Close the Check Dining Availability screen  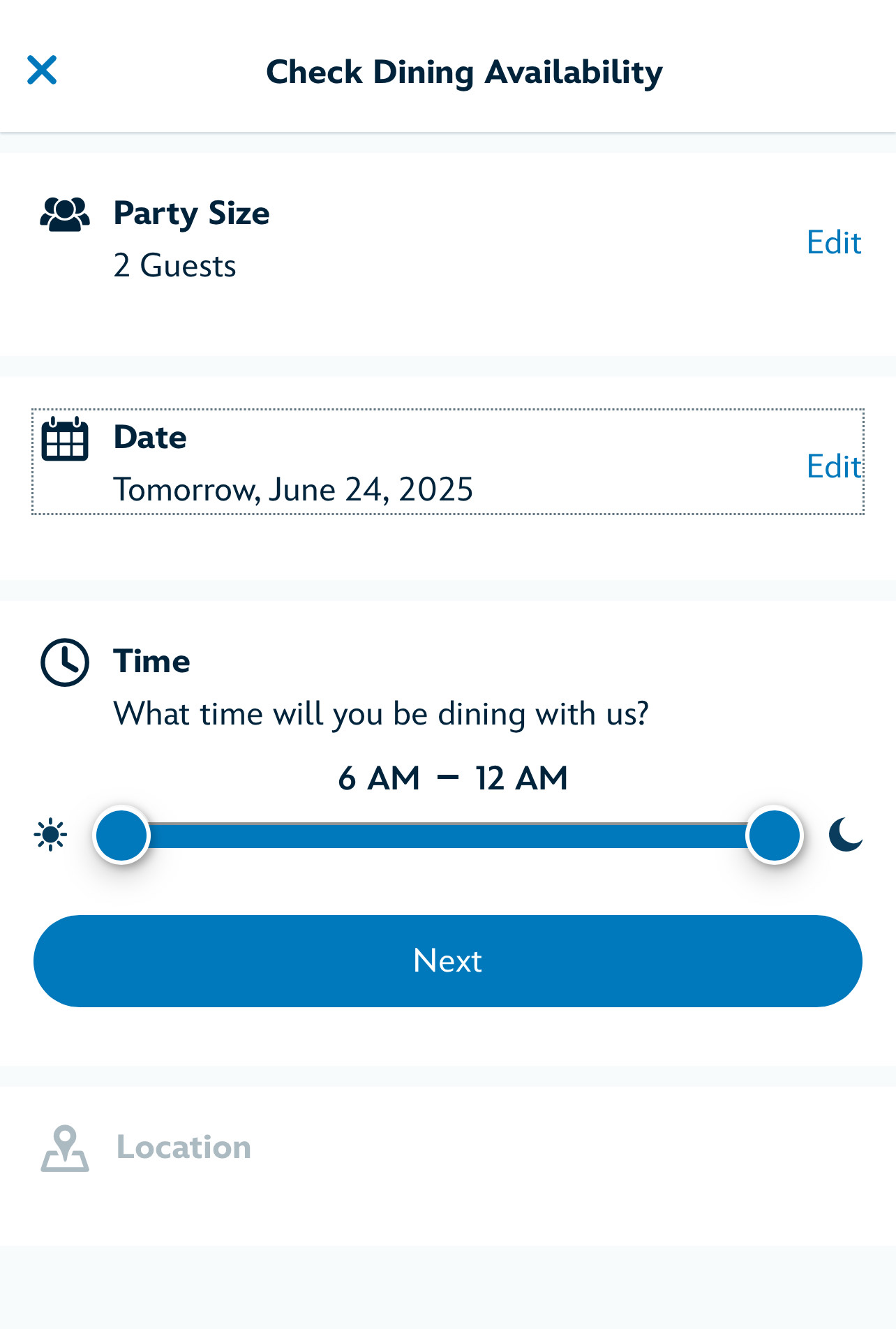42,70
